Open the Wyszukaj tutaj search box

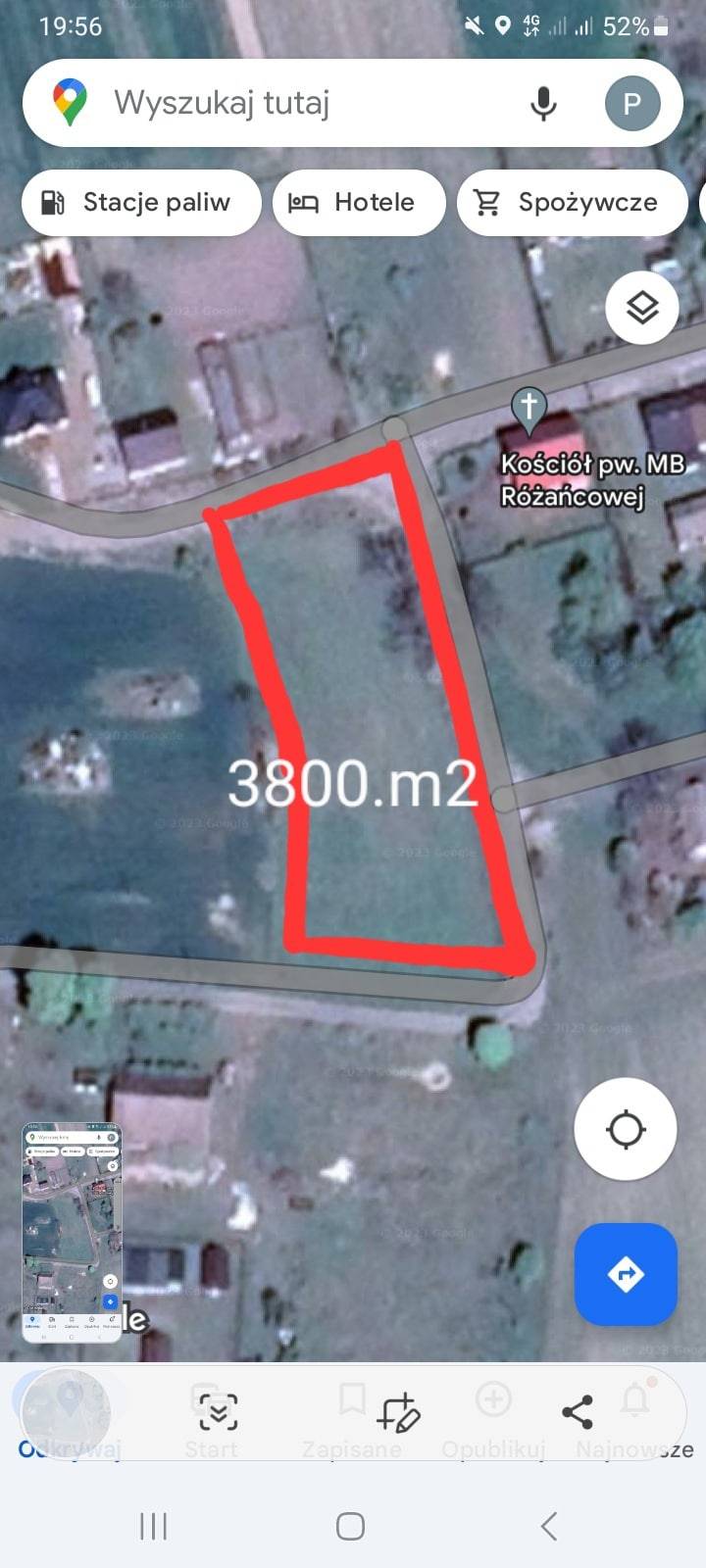[294, 103]
